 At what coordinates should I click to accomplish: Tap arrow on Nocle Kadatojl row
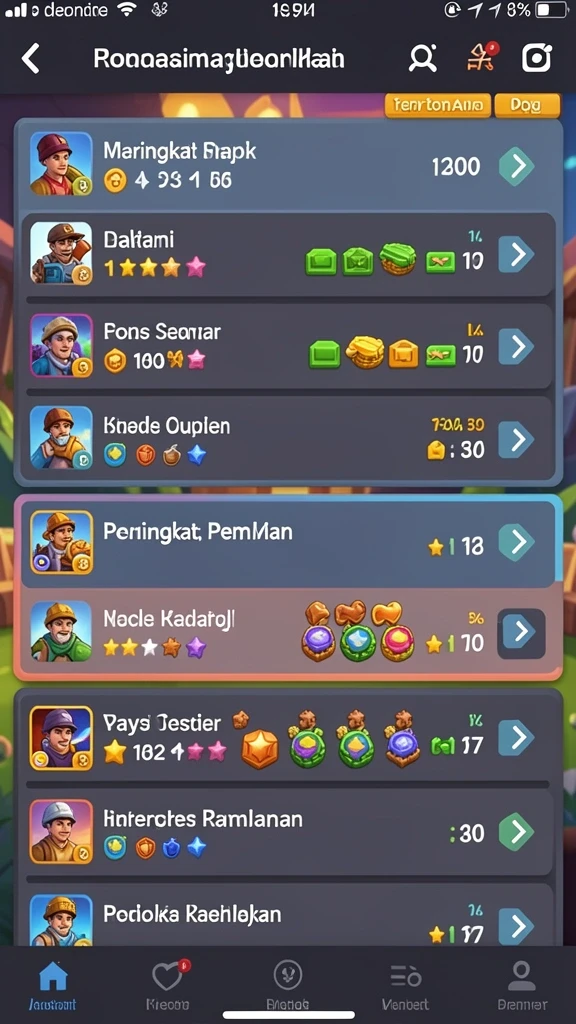tap(520, 633)
